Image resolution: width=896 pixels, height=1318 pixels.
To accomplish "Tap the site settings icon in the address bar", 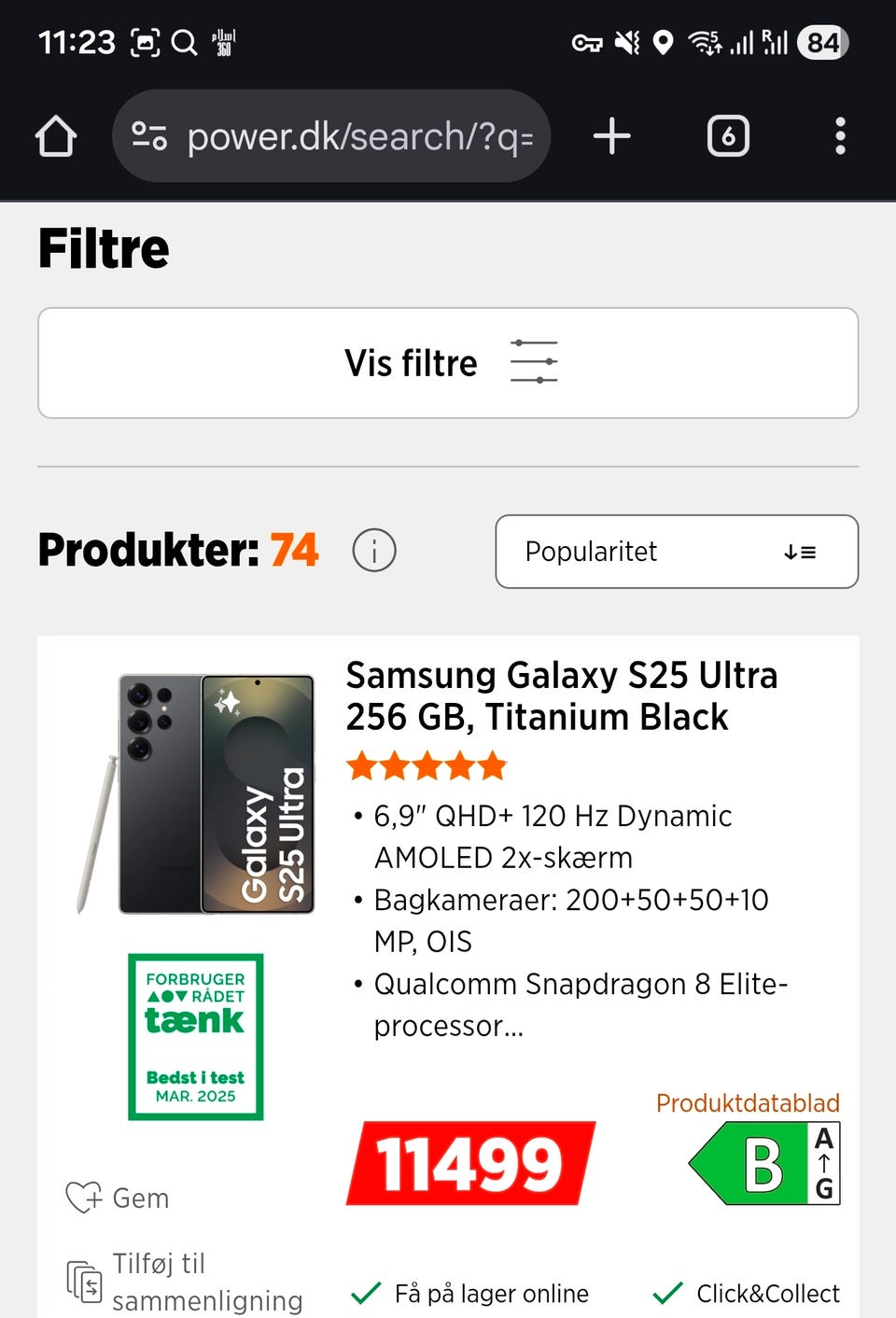I will tap(152, 135).
